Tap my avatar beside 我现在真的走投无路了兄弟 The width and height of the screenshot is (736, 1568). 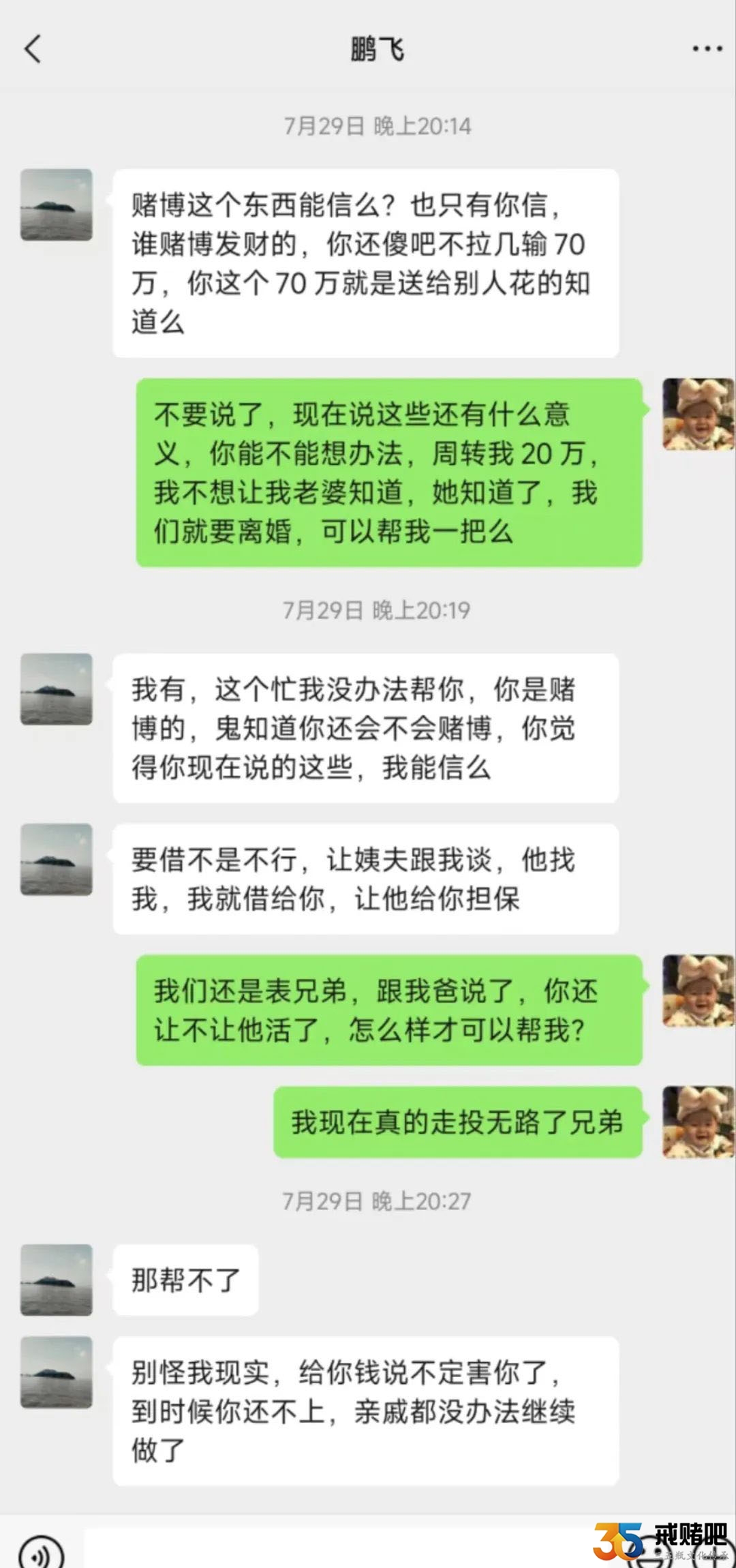698,1121
